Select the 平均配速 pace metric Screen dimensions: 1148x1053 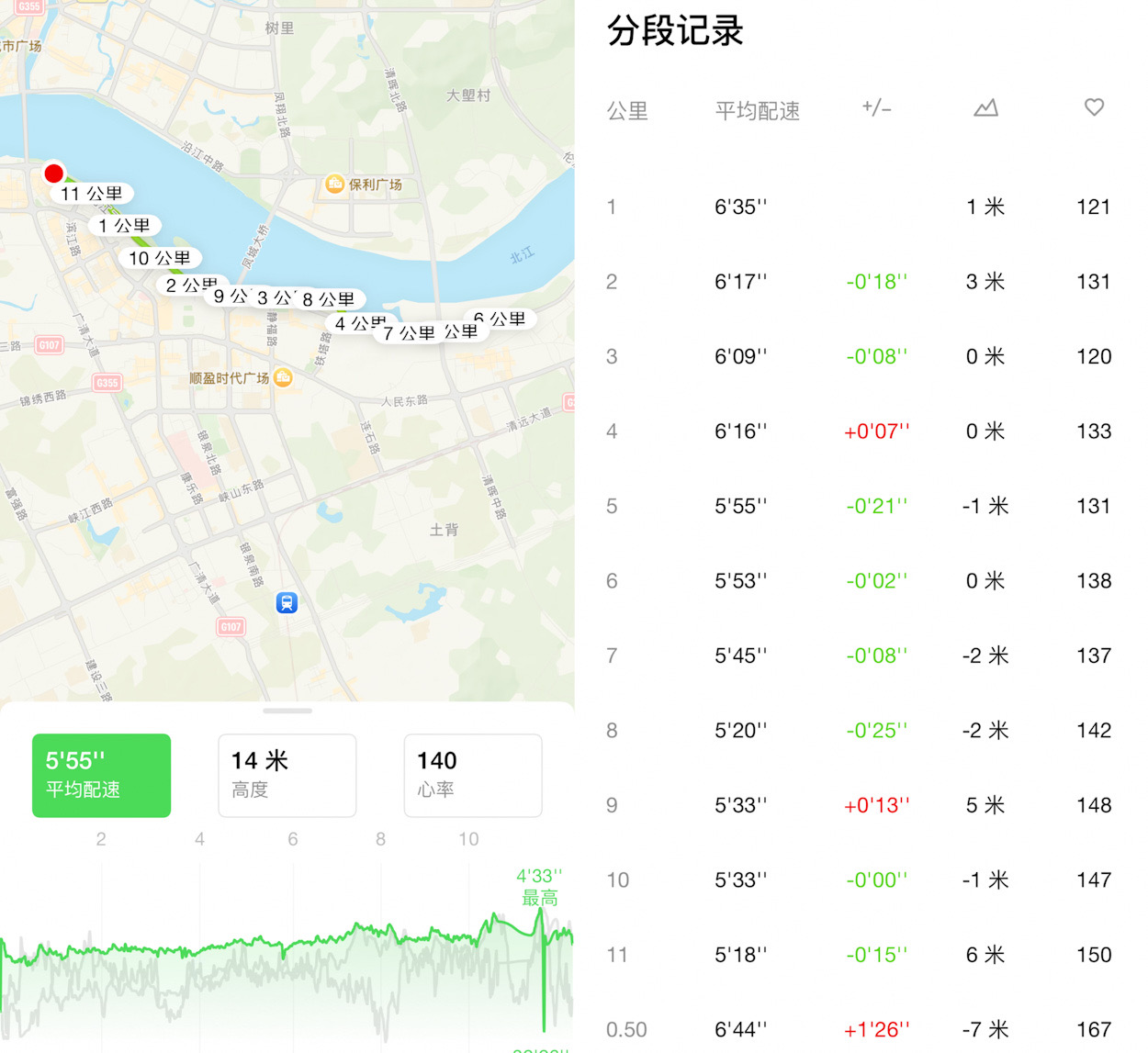(101, 775)
